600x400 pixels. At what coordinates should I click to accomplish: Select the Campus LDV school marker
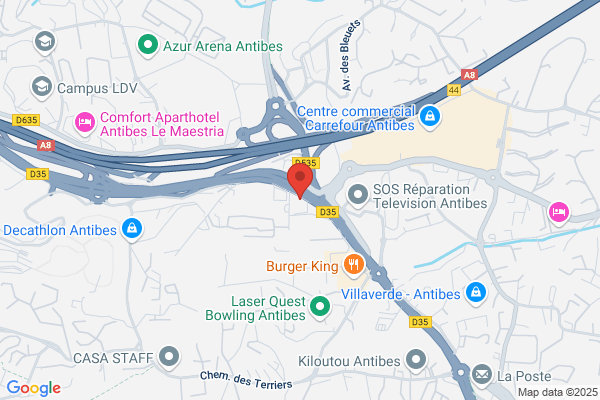click(x=42, y=88)
